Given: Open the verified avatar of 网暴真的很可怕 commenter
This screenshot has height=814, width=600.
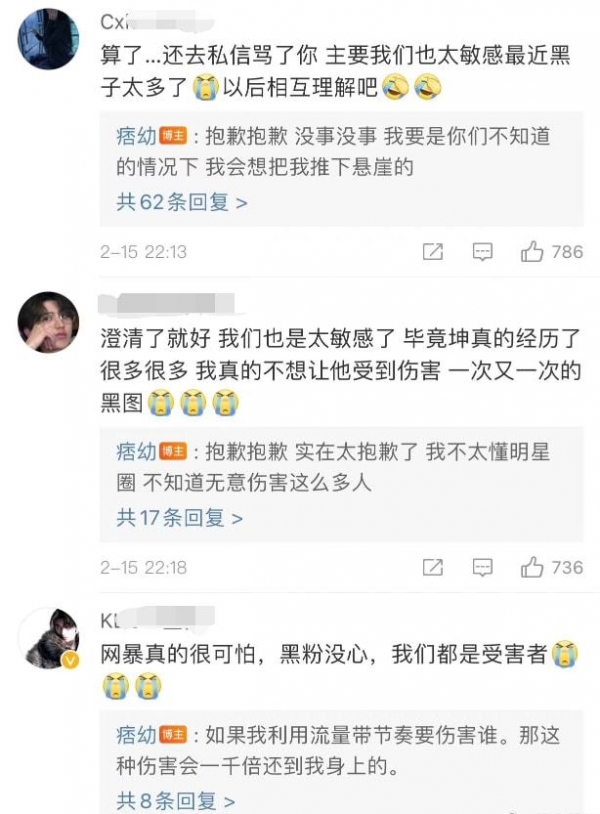Looking at the screenshot, I should (48, 638).
